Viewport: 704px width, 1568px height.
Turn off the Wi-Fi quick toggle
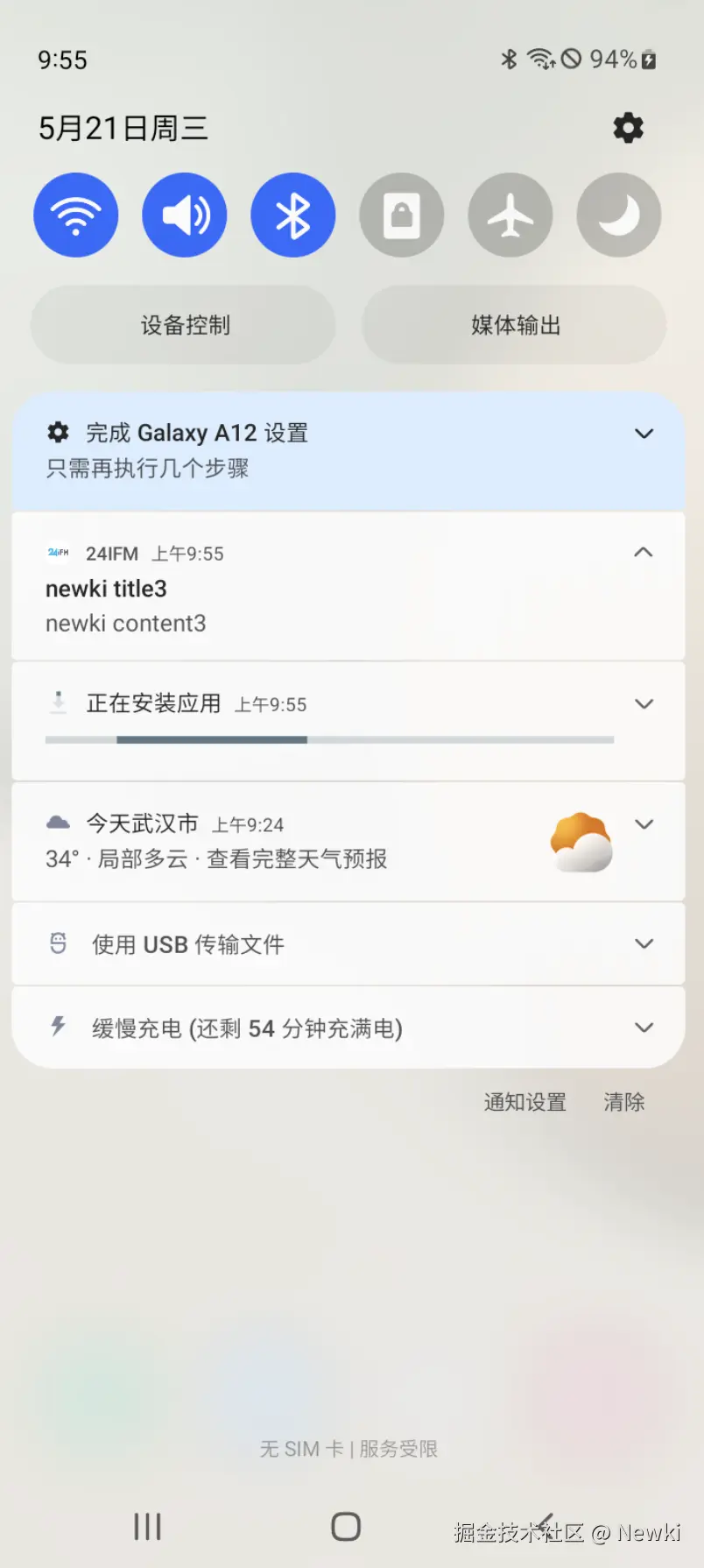pyautogui.click(x=76, y=215)
